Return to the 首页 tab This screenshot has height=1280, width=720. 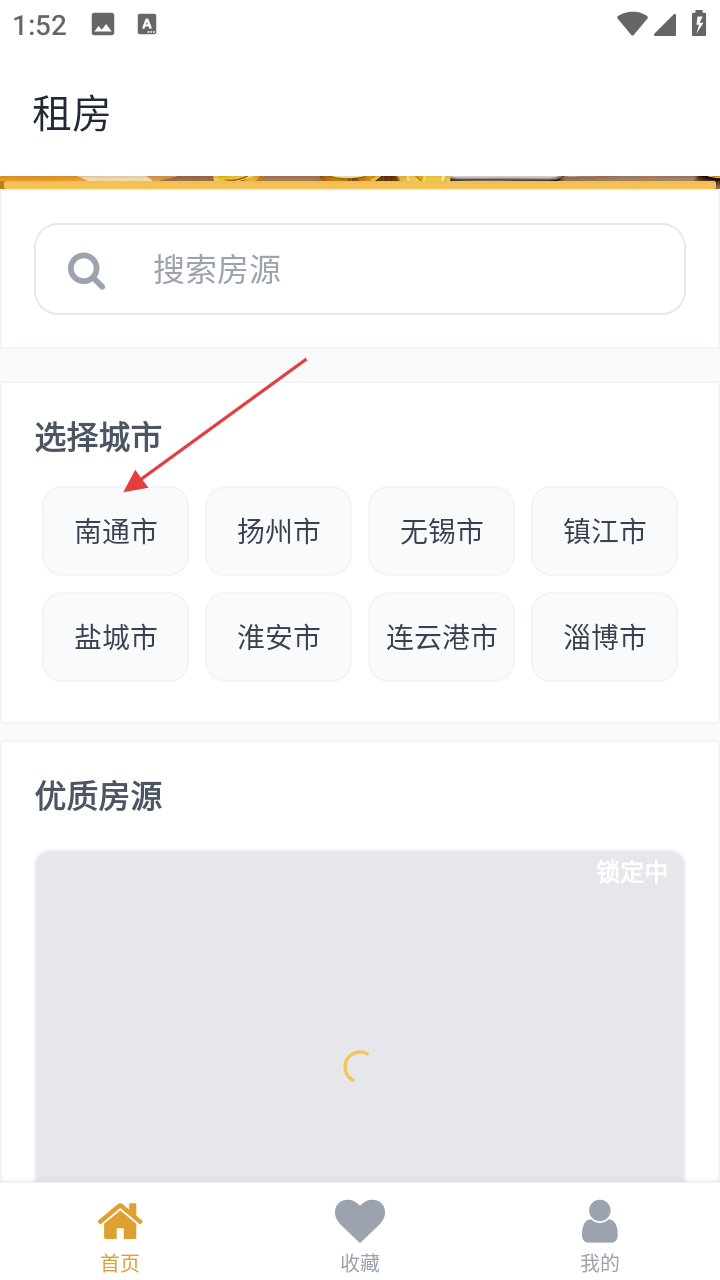click(x=120, y=1235)
